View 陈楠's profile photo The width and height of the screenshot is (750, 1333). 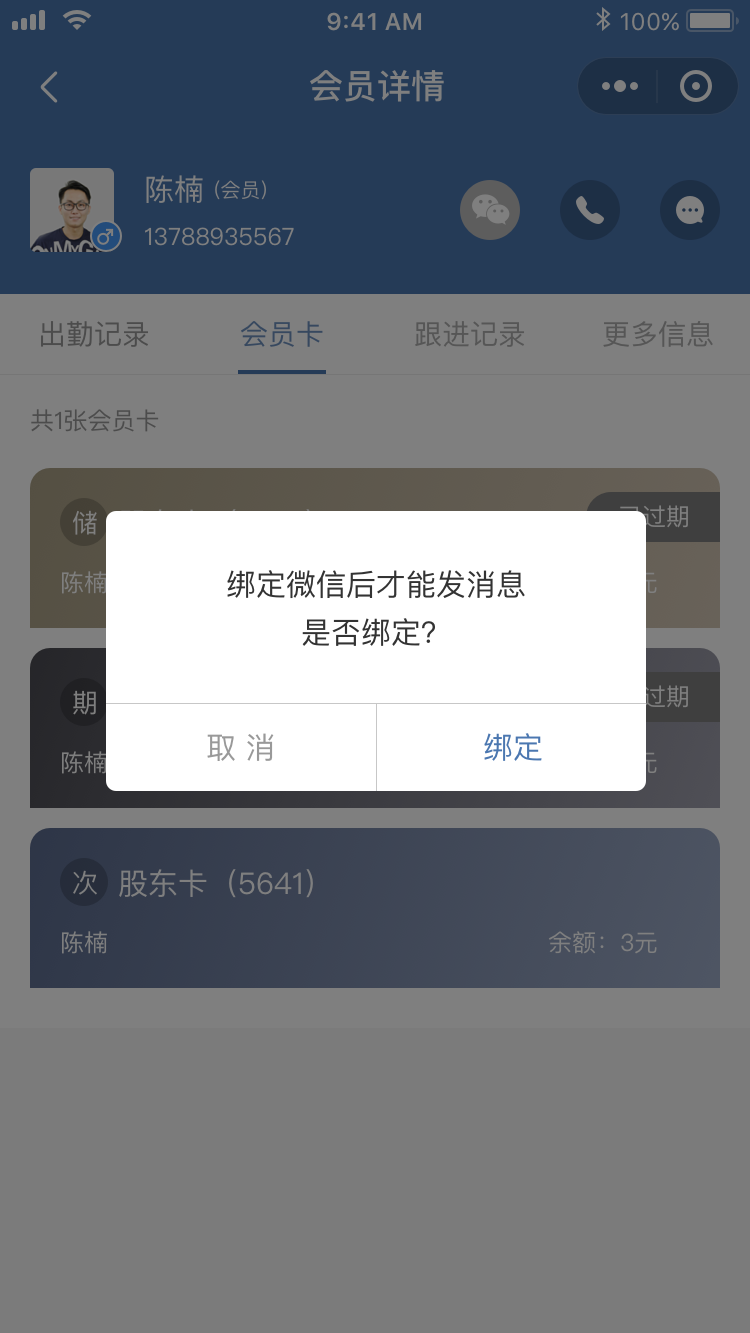pos(71,209)
